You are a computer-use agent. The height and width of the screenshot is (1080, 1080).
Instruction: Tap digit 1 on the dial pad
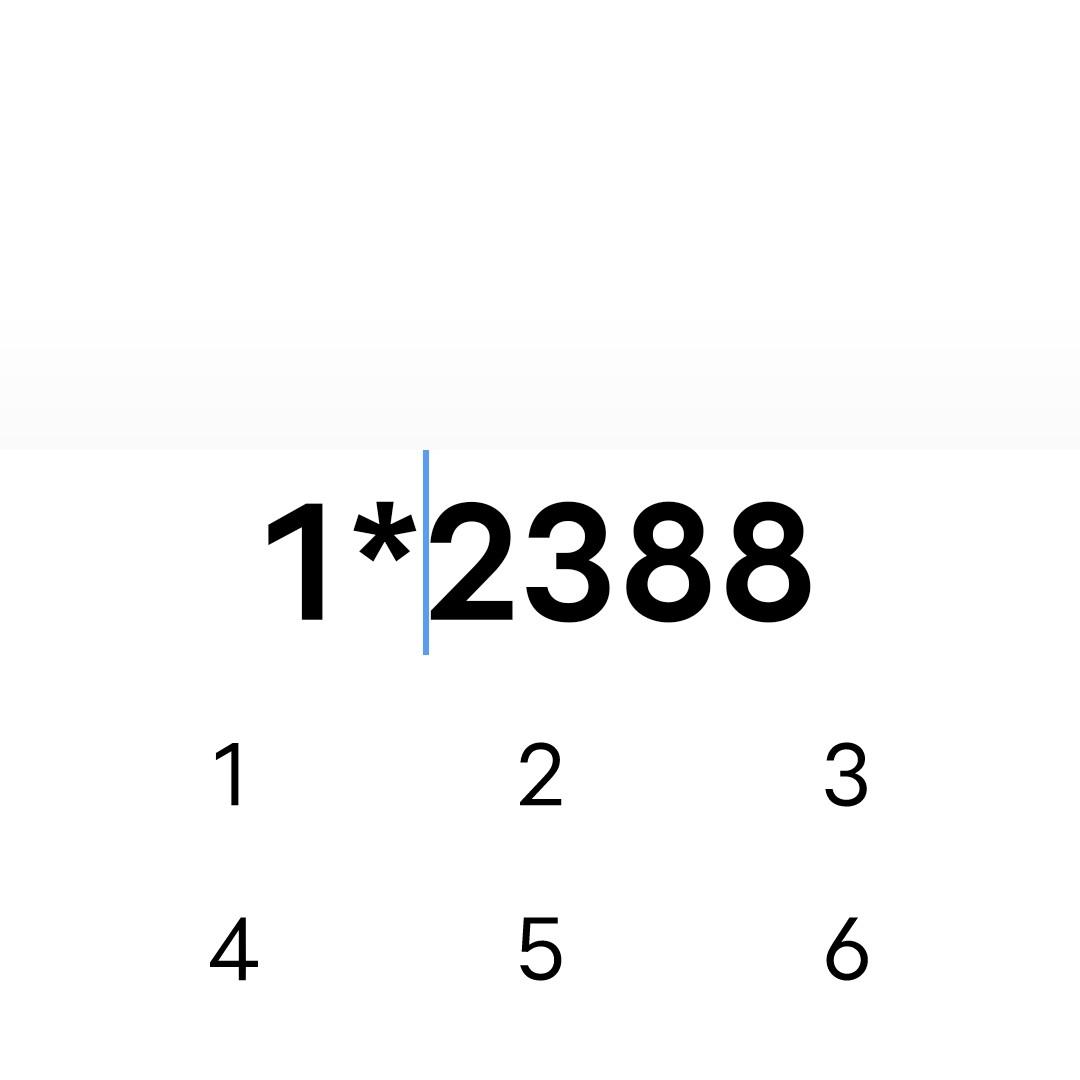coord(228,773)
